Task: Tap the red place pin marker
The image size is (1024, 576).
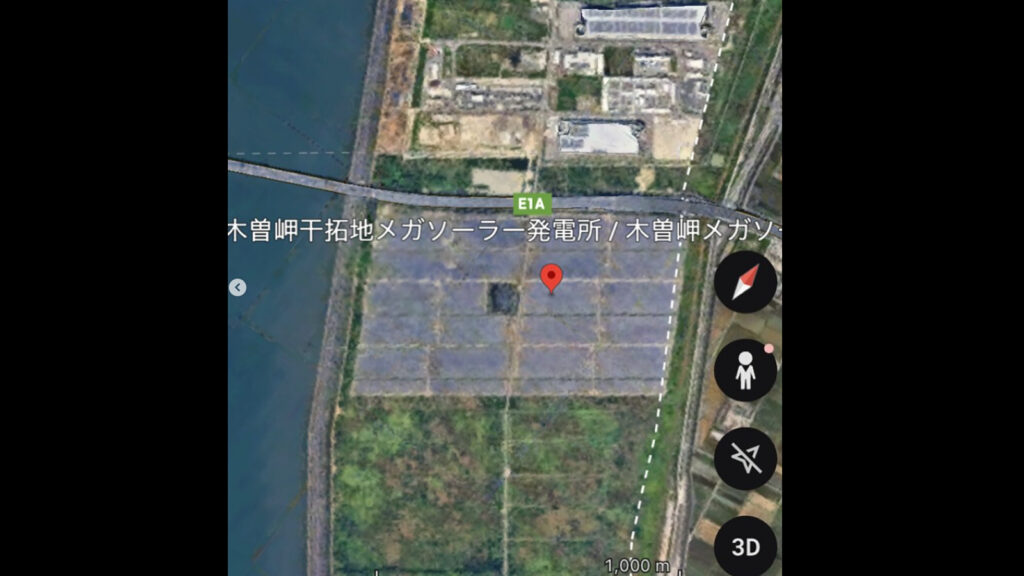Action: tap(551, 277)
